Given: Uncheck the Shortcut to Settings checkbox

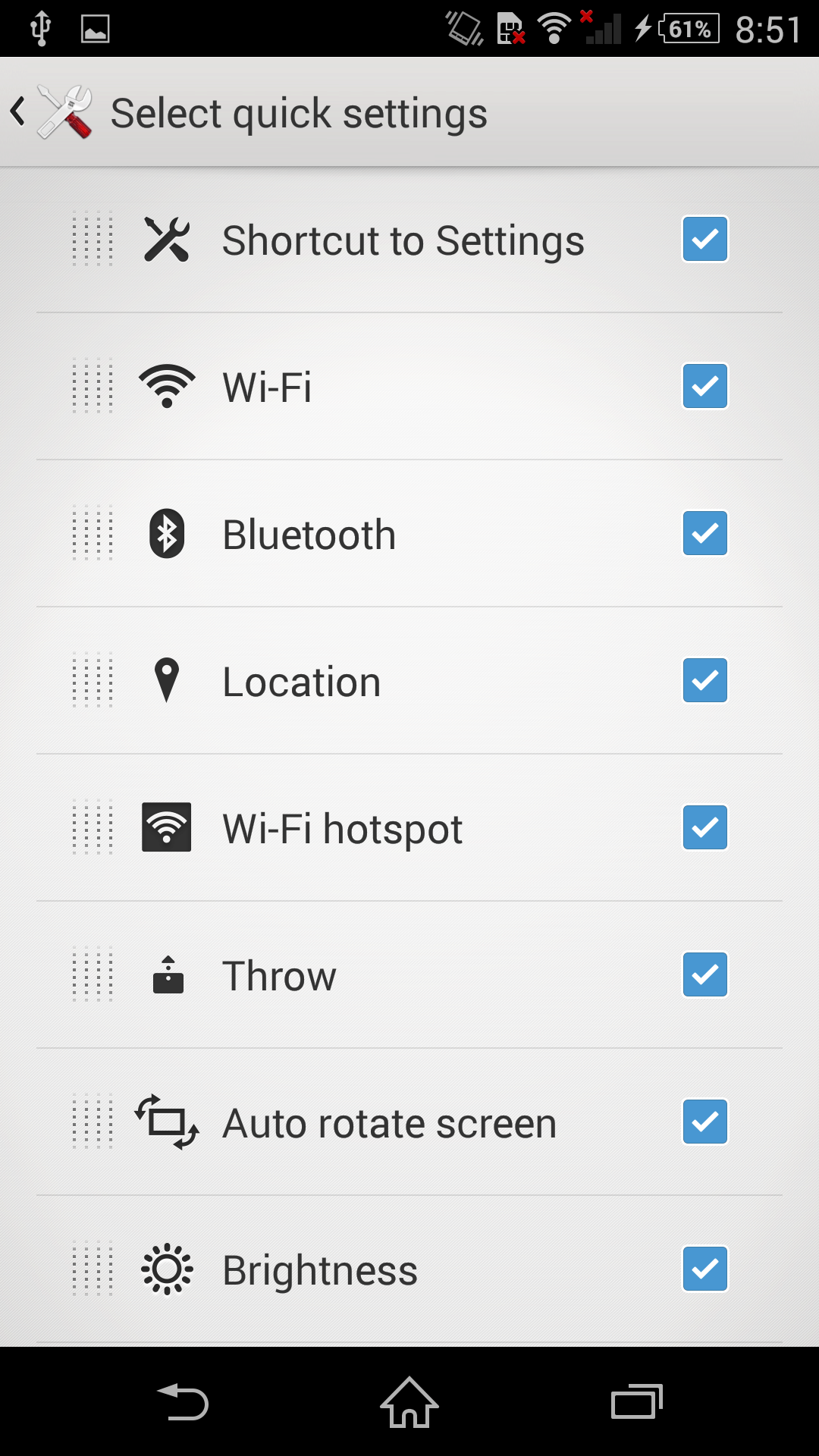Looking at the screenshot, I should click(705, 239).
